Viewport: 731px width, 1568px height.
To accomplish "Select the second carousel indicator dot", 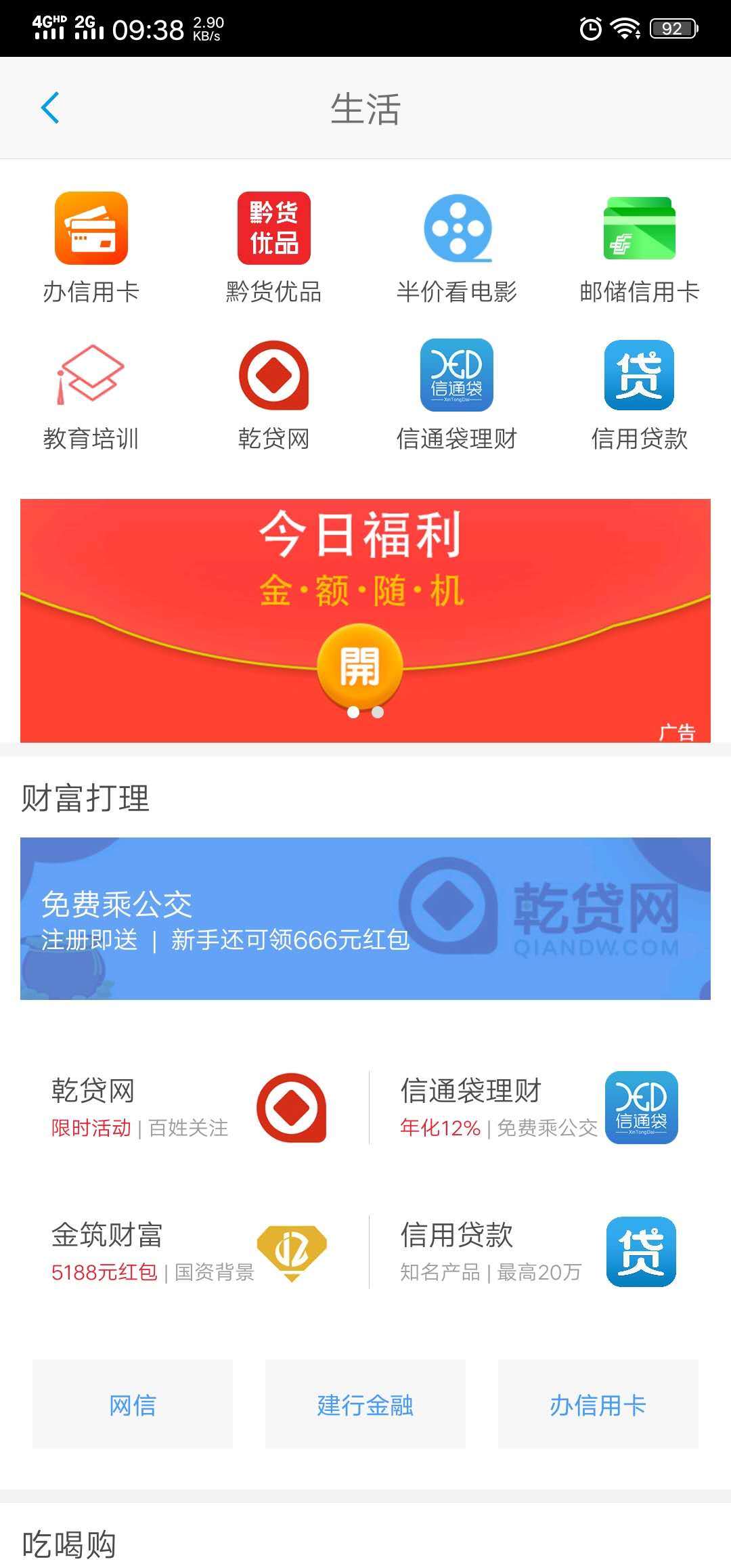I will pyautogui.click(x=377, y=712).
